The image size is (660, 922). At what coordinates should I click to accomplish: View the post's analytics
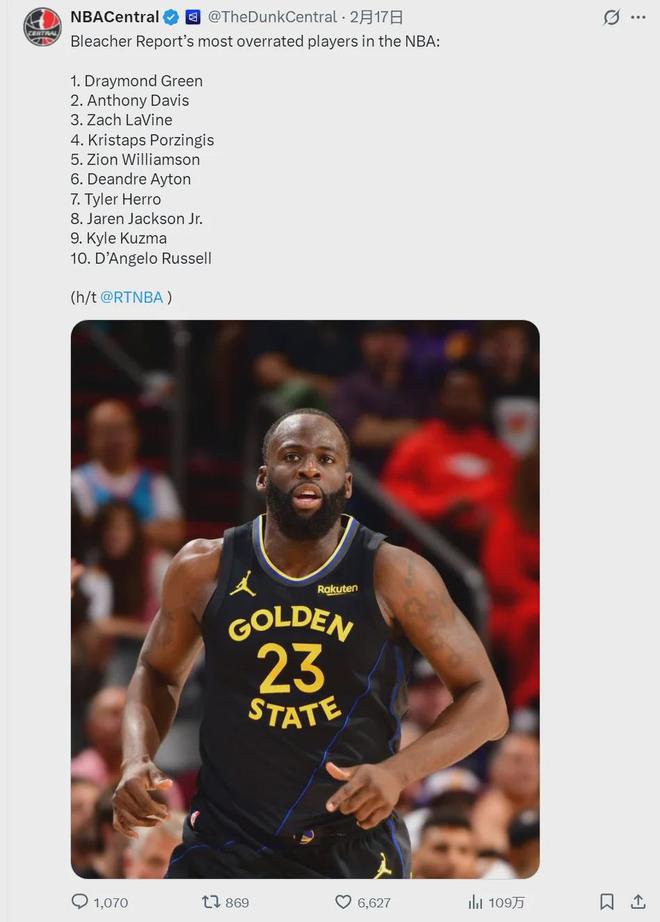tap(476, 902)
